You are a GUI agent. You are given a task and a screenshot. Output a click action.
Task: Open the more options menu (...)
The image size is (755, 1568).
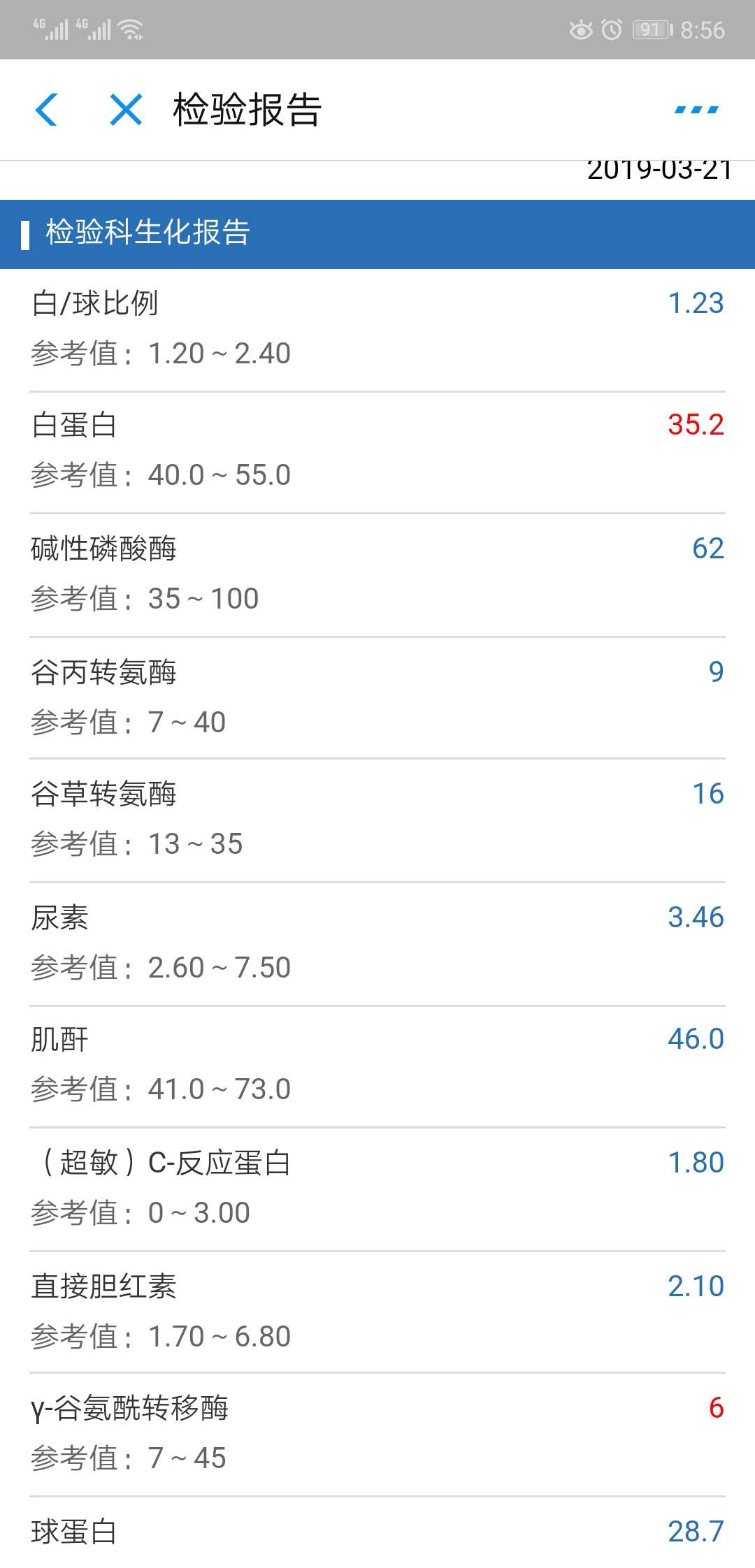(x=694, y=110)
